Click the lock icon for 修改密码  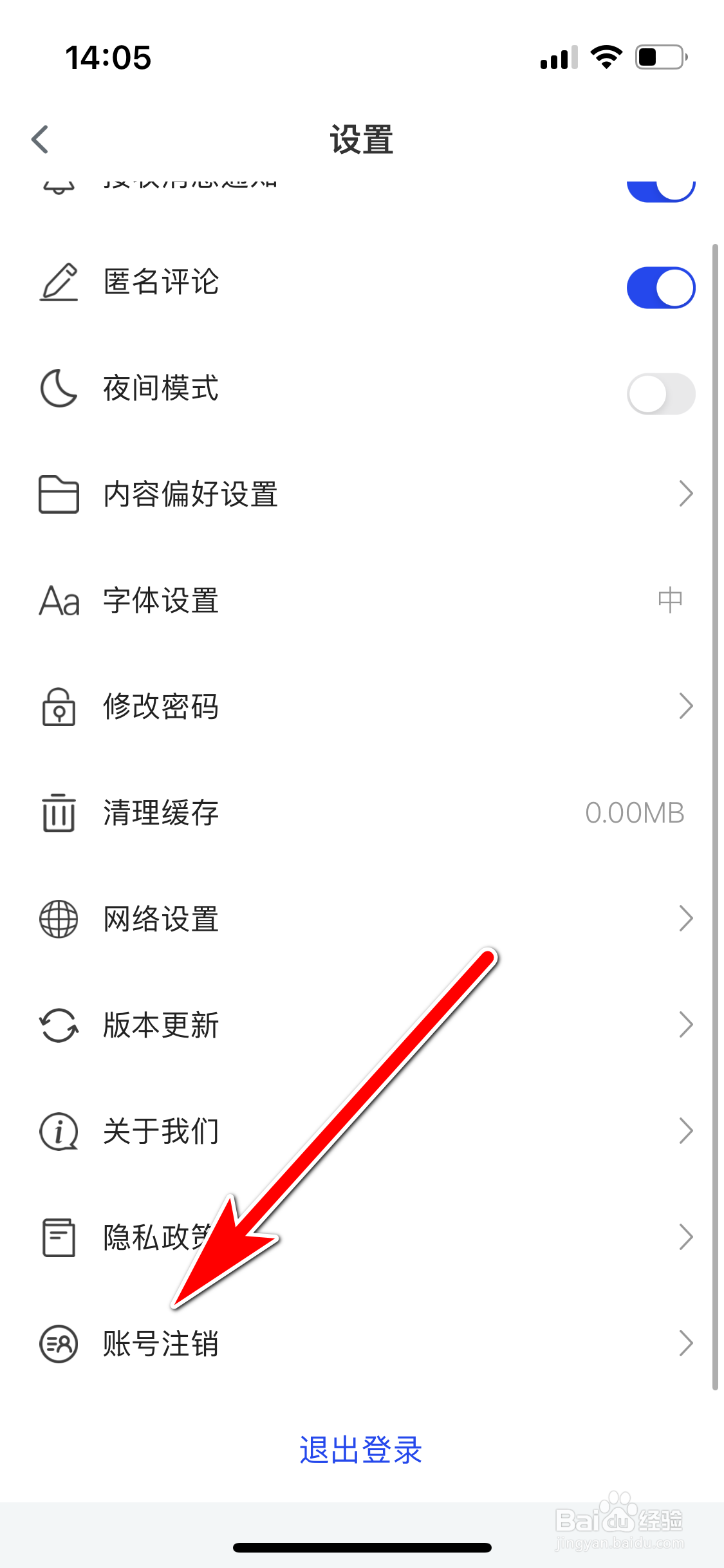pos(57,708)
